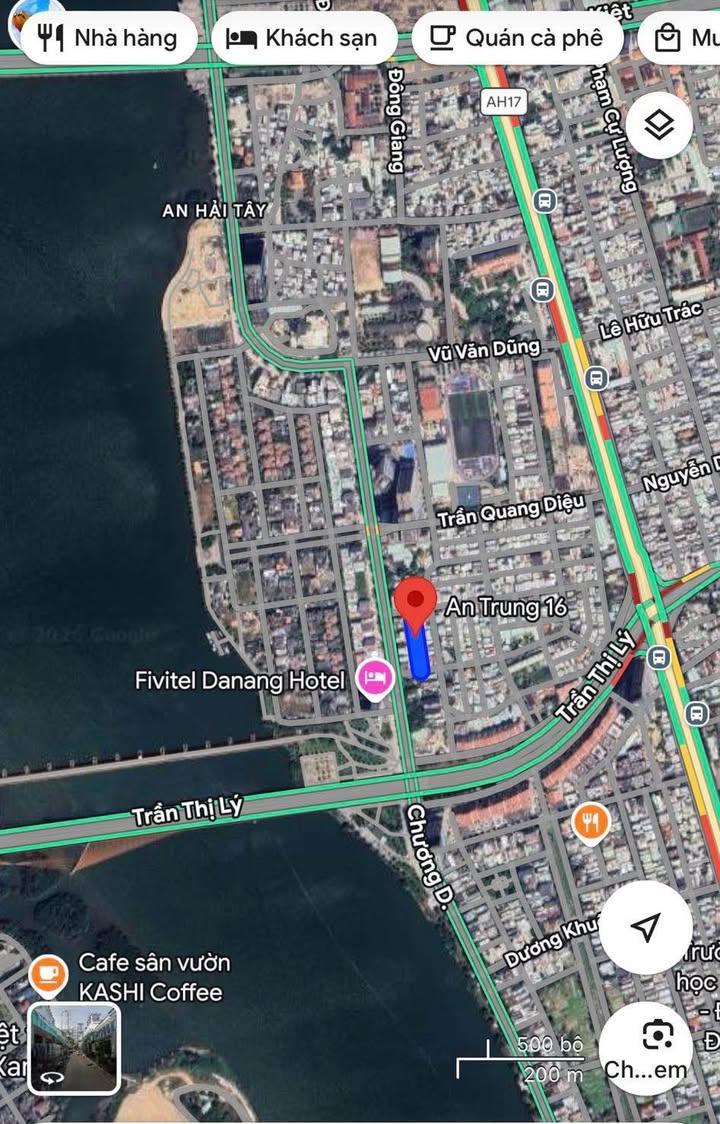Open Cafe sân vườn KASHI Coffee marker
This screenshot has height=1124, width=720.
[x=47, y=973]
